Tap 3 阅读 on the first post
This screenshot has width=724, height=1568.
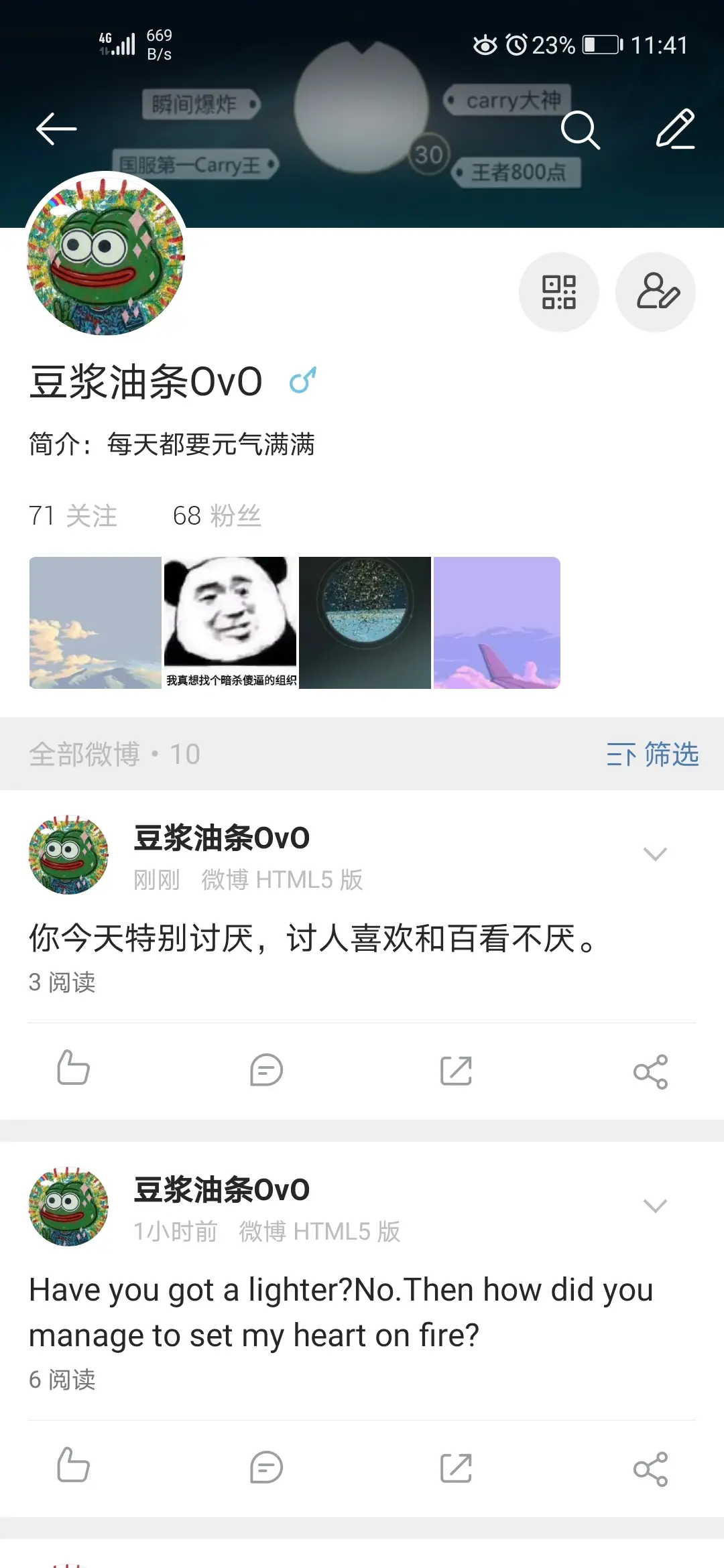62,982
